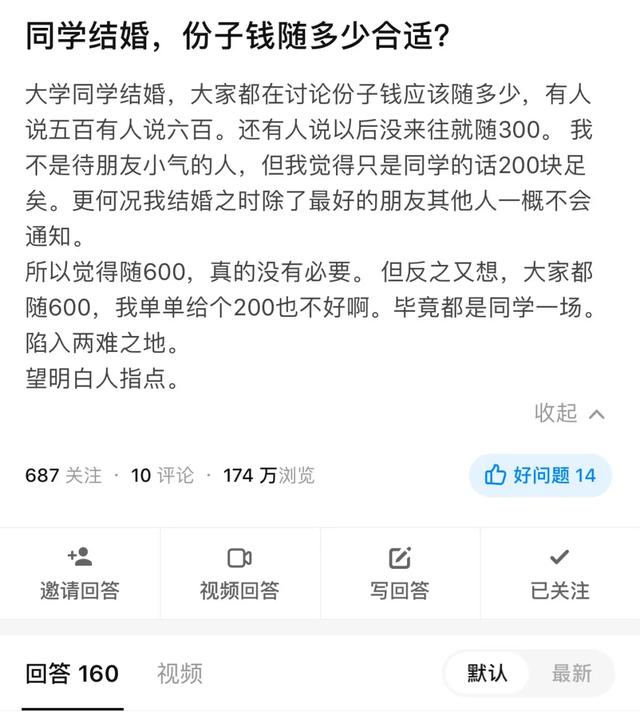Tap 写回答 to write an answer
This screenshot has height=727, width=640.
click(x=400, y=574)
